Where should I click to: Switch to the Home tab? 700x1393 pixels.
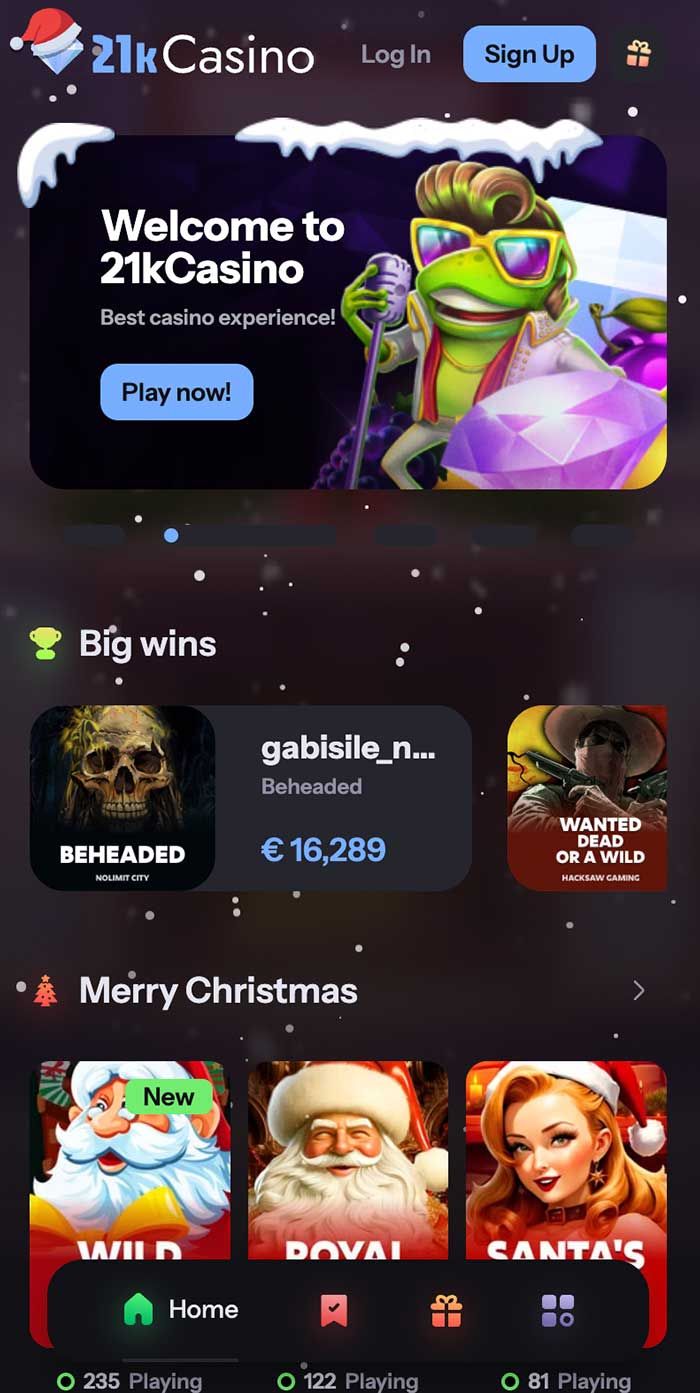click(x=181, y=1309)
